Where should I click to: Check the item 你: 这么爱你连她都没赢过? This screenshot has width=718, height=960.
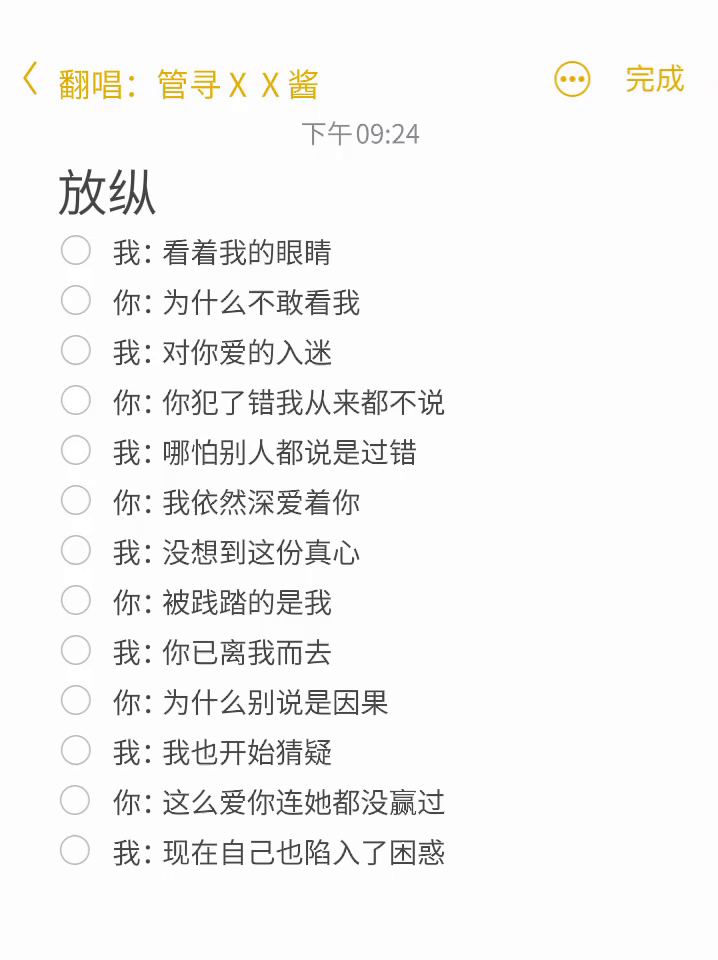point(76,800)
